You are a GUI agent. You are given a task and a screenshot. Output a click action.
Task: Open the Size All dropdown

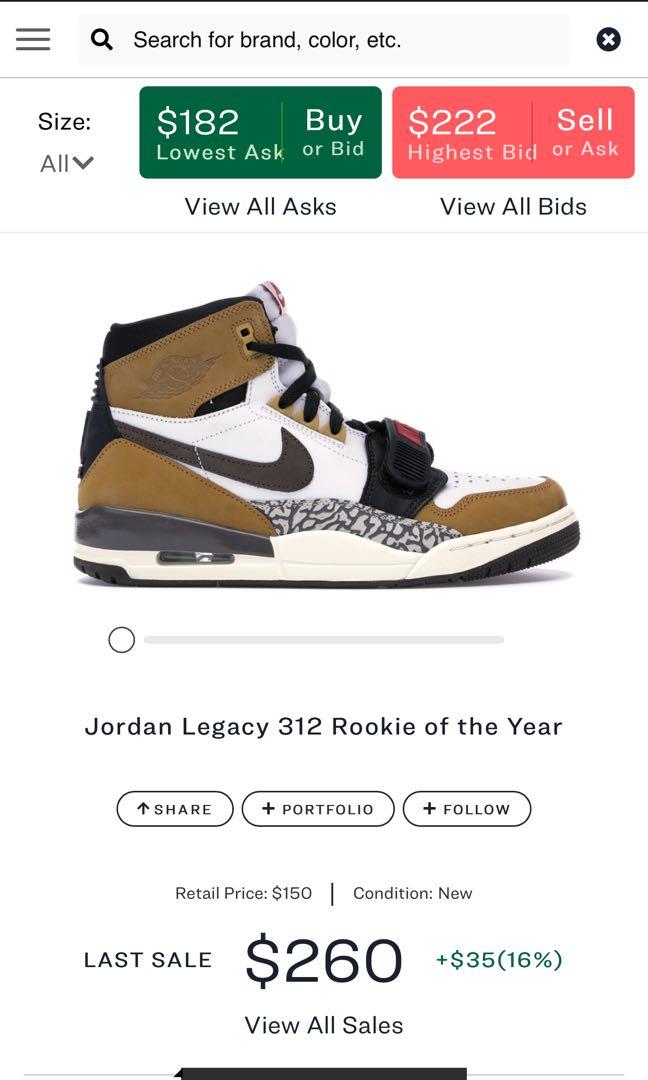click(x=66, y=163)
